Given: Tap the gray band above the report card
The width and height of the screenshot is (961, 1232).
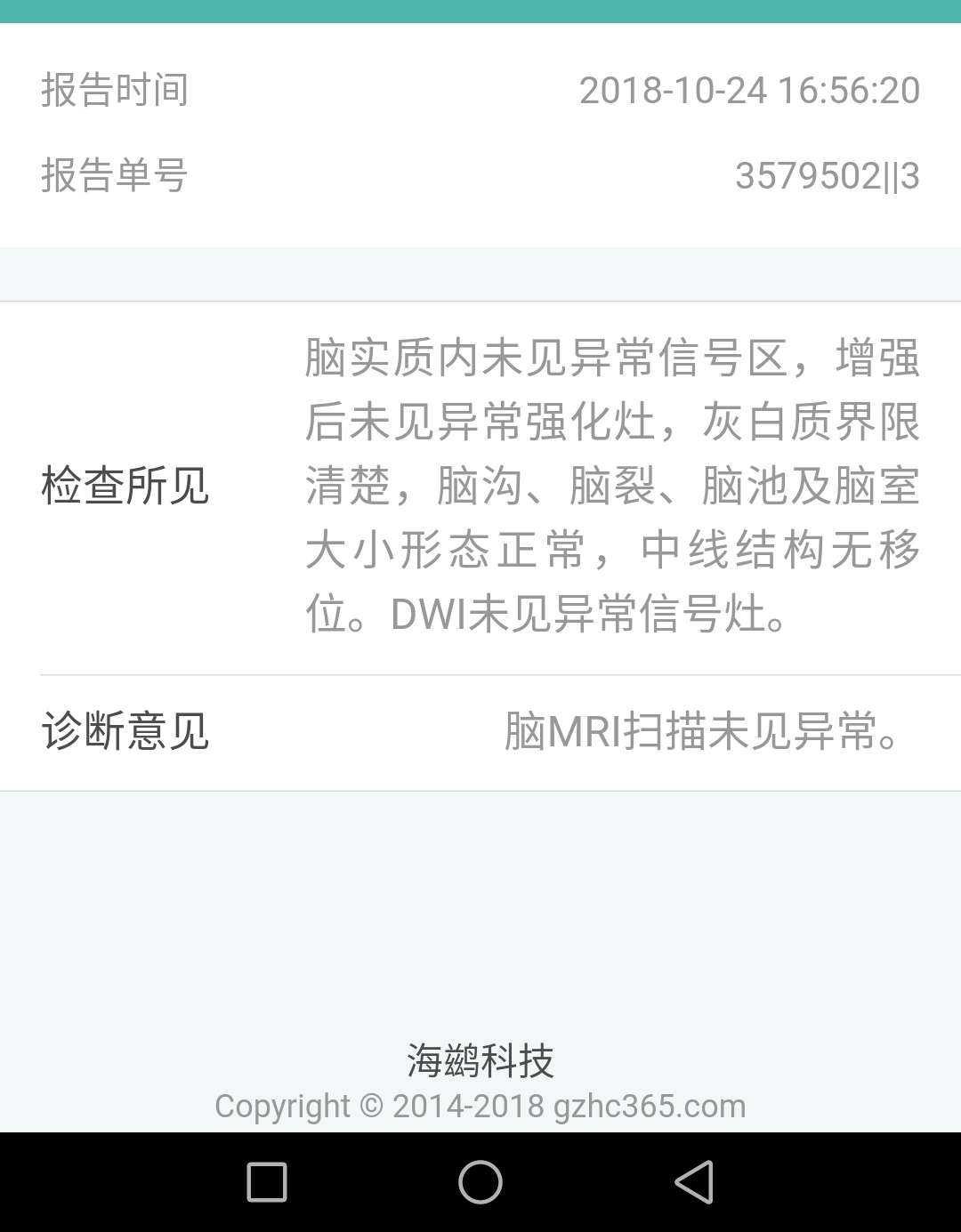Looking at the screenshot, I should 480,273.
